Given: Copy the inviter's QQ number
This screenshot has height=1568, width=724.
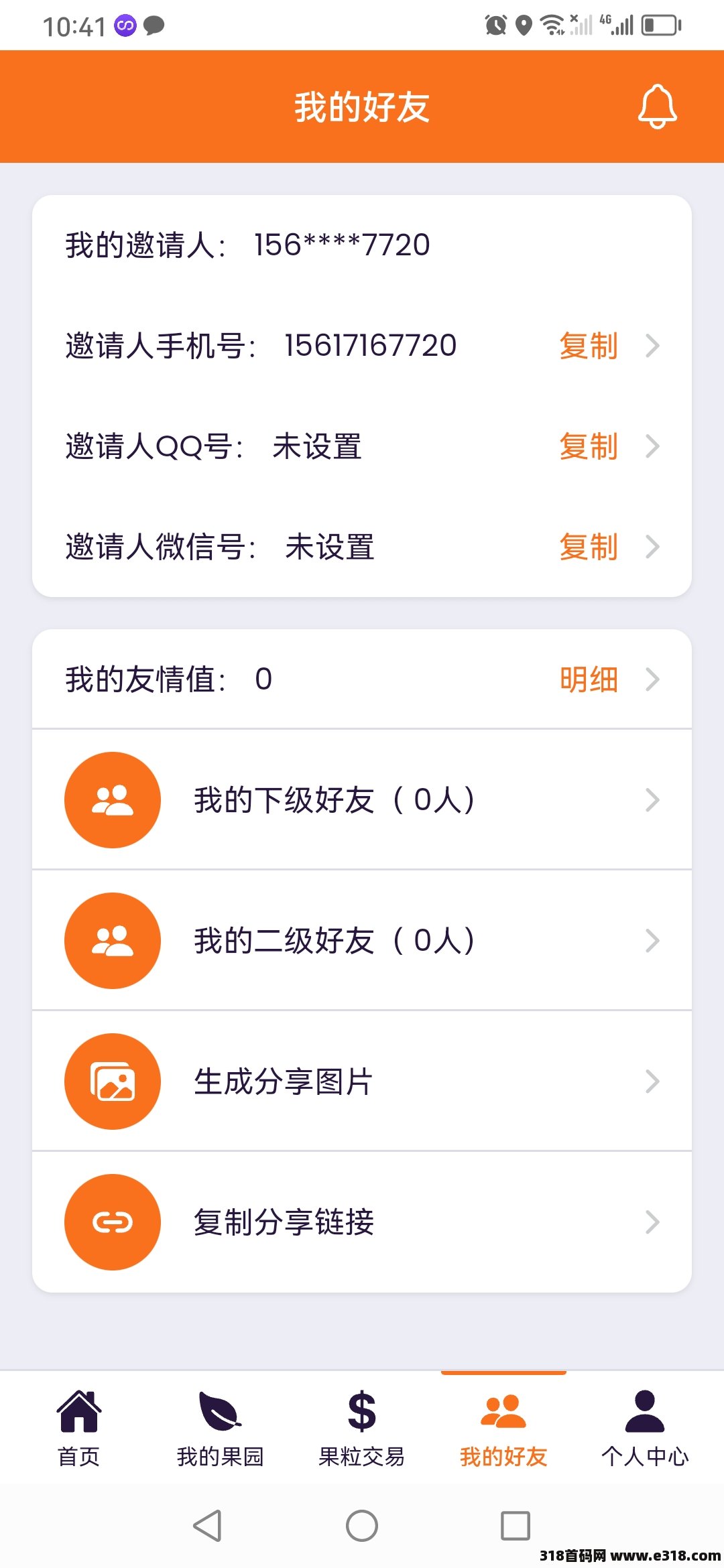Looking at the screenshot, I should (589, 446).
